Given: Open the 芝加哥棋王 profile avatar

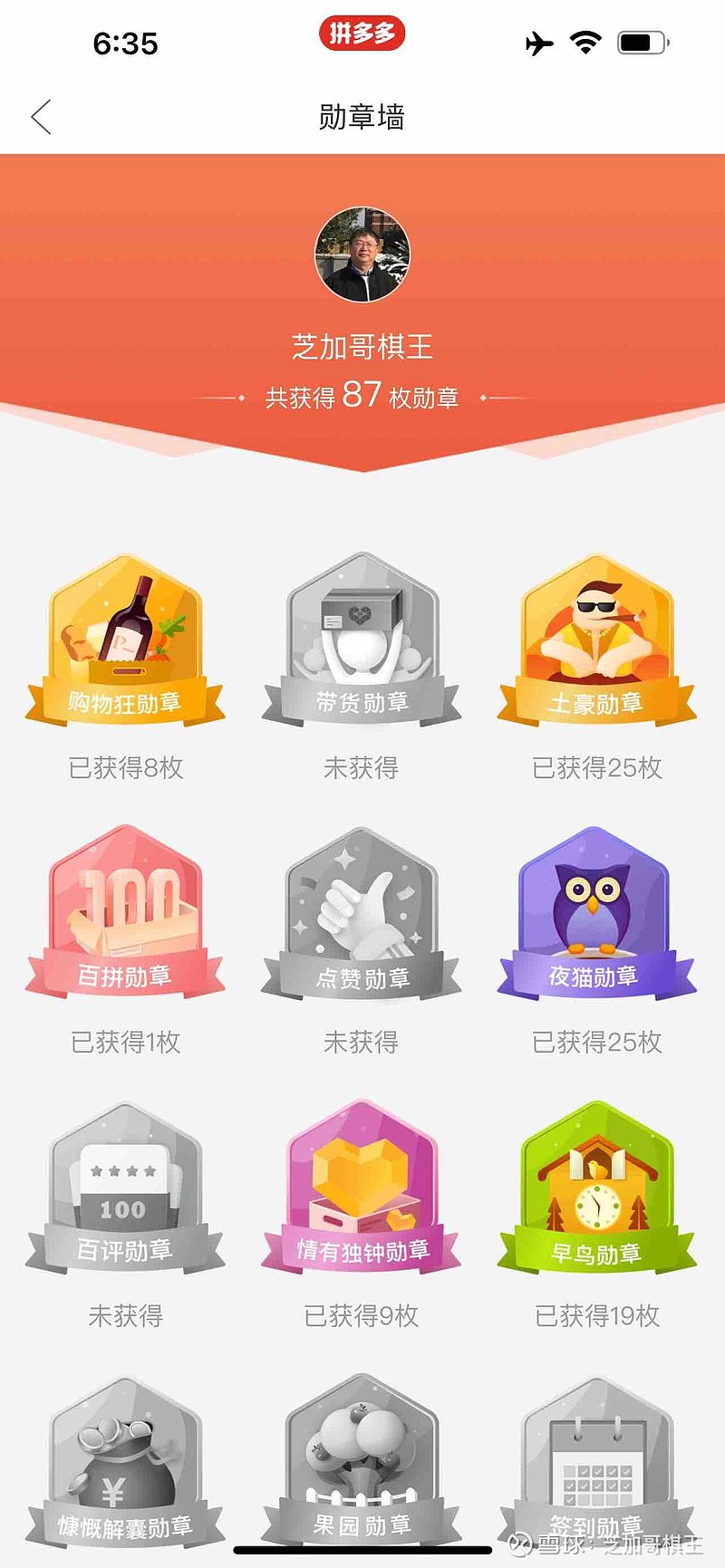Looking at the screenshot, I should click(x=362, y=256).
